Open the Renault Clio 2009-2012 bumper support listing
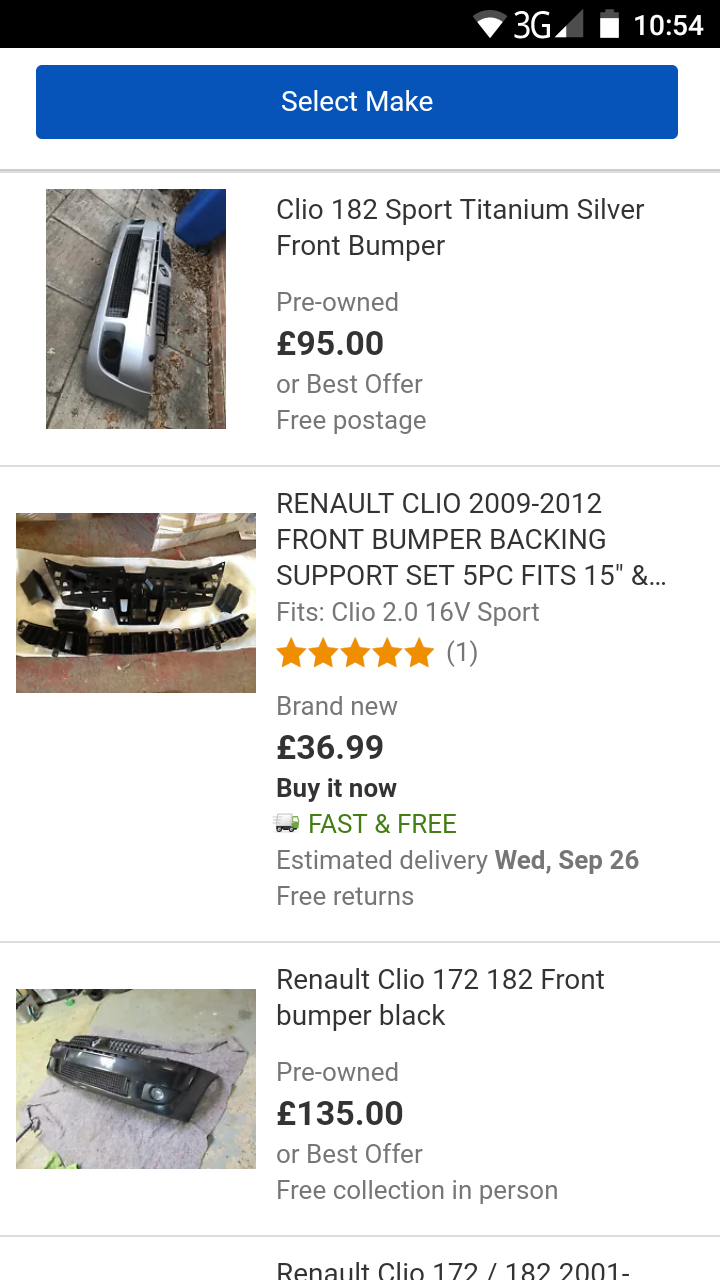720x1280 pixels. [x=471, y=540]
